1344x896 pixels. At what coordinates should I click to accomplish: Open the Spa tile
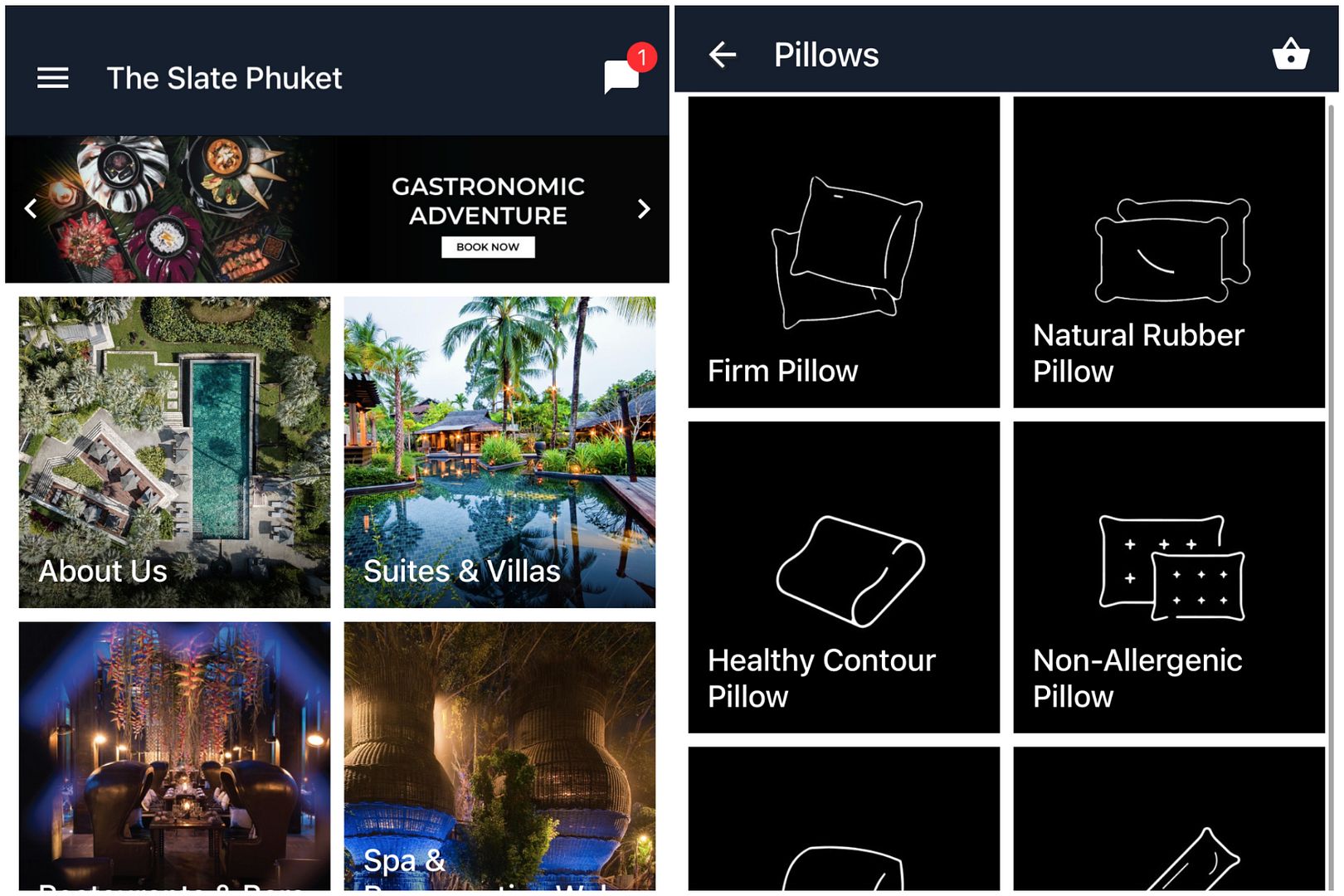[x=499, y=755]
